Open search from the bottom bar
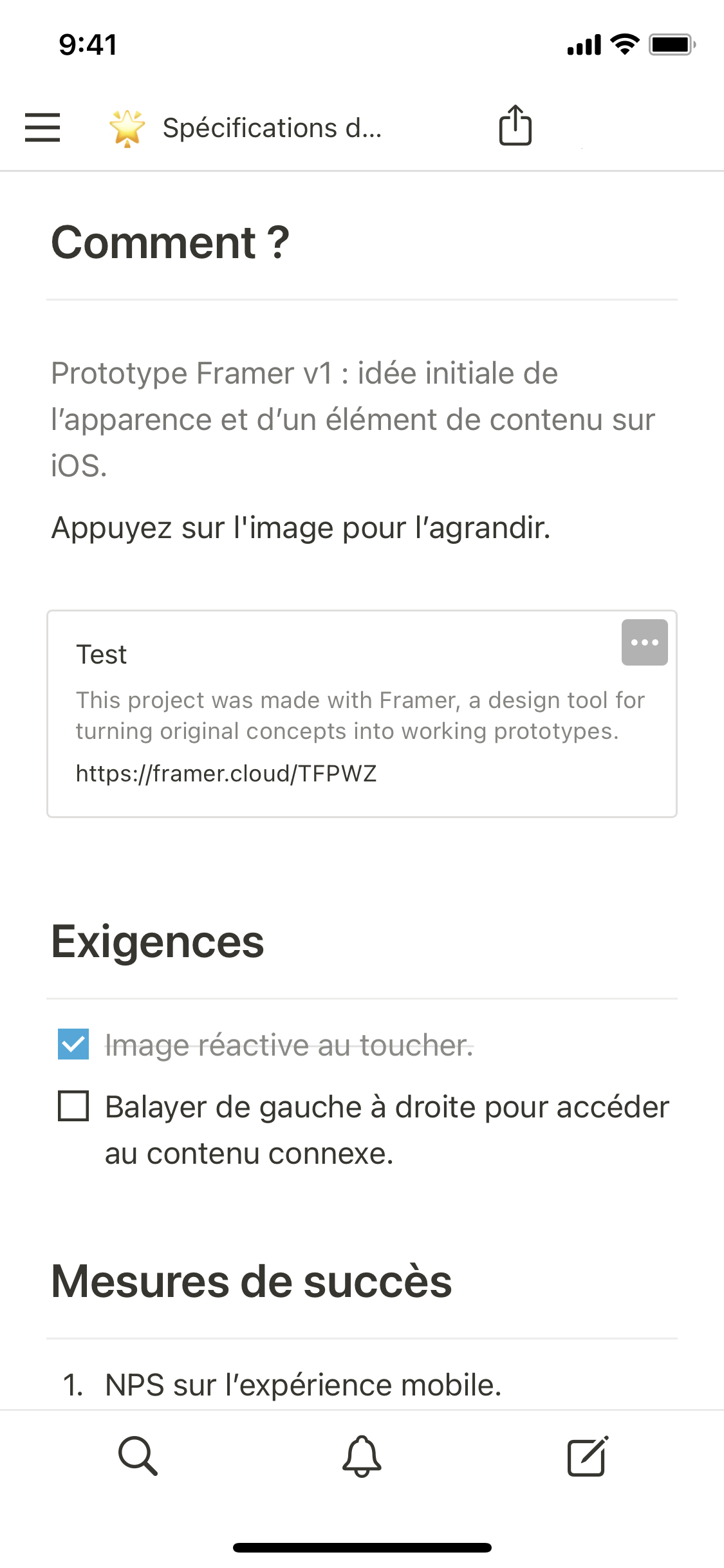Image resolution: width=724 pixels, height=1568 pixels. 138,1455
